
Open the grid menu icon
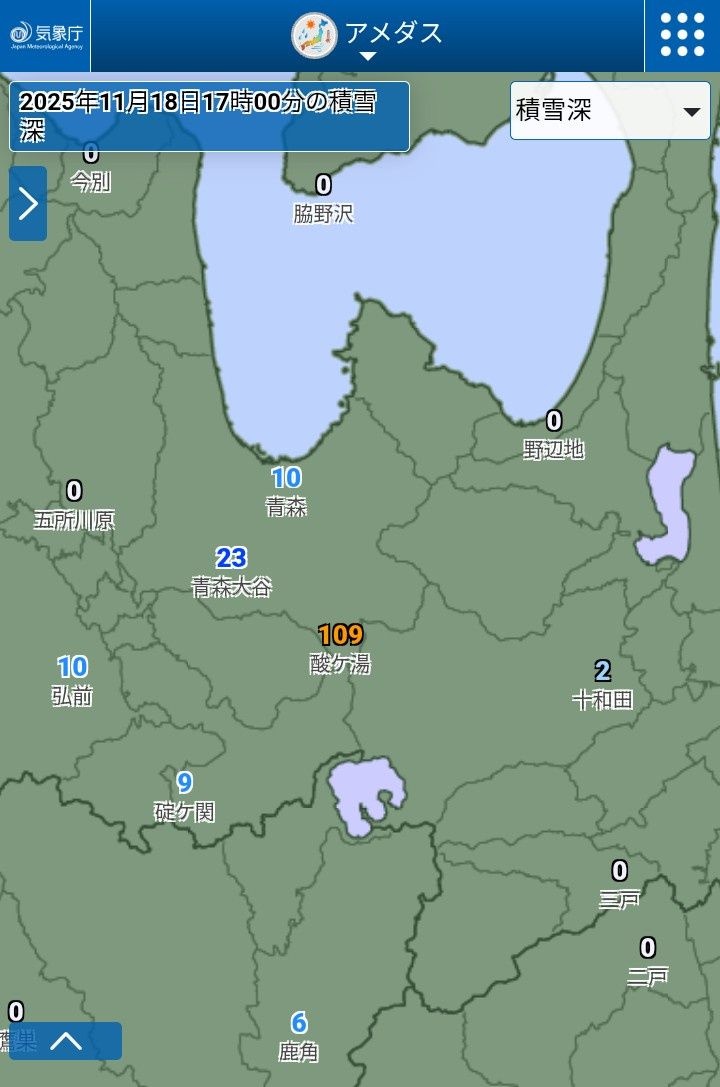(x=682, y=36)
